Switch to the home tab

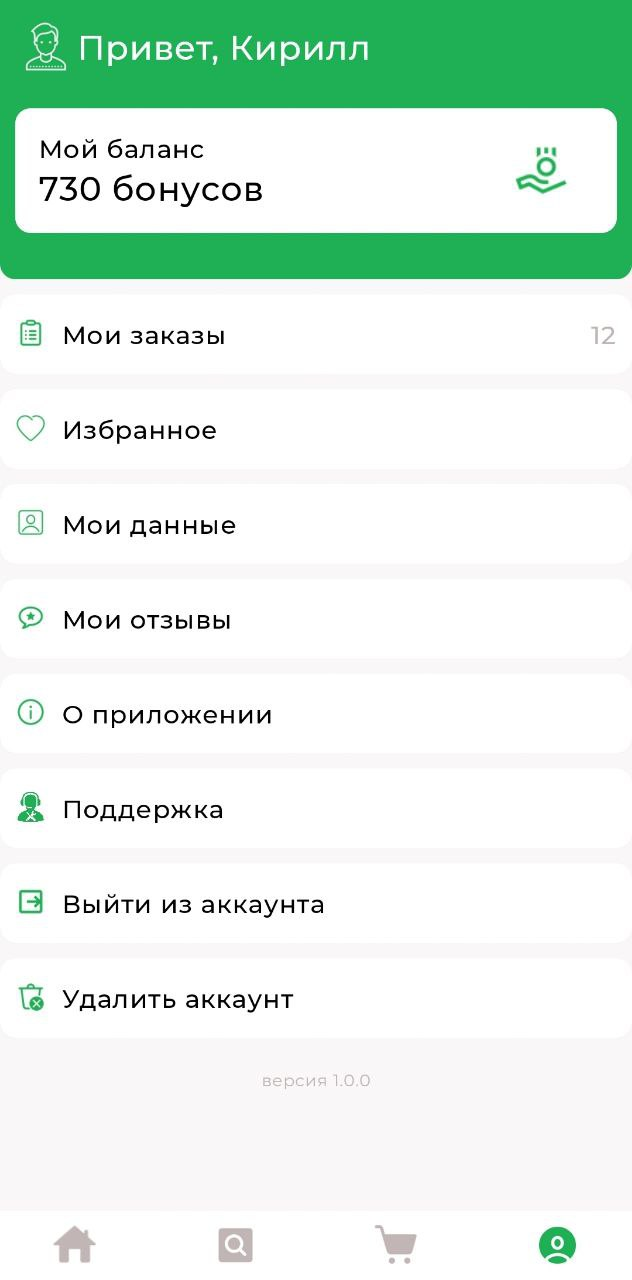(x=75, y=1245)
